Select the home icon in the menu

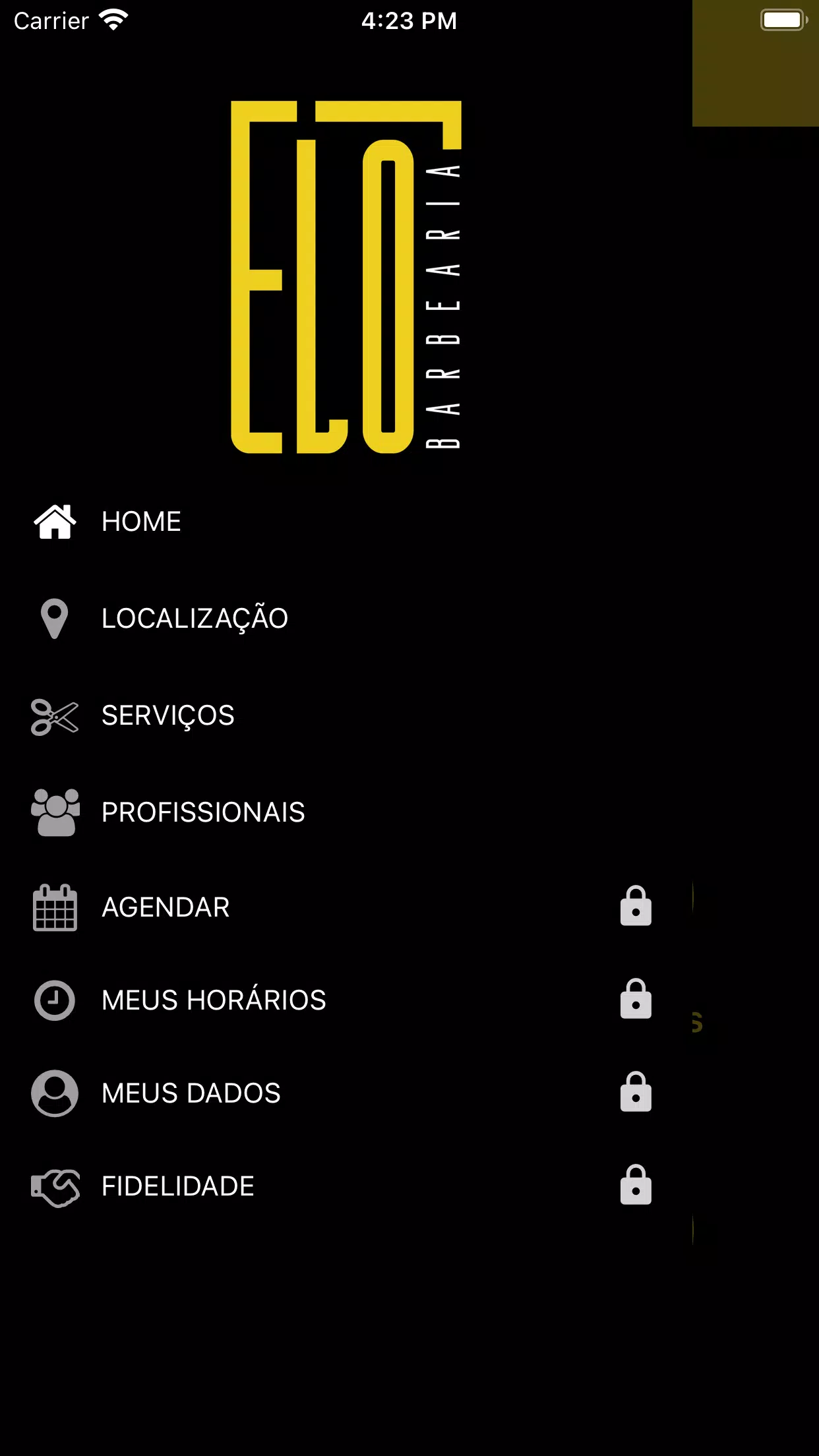coord(55,522)
